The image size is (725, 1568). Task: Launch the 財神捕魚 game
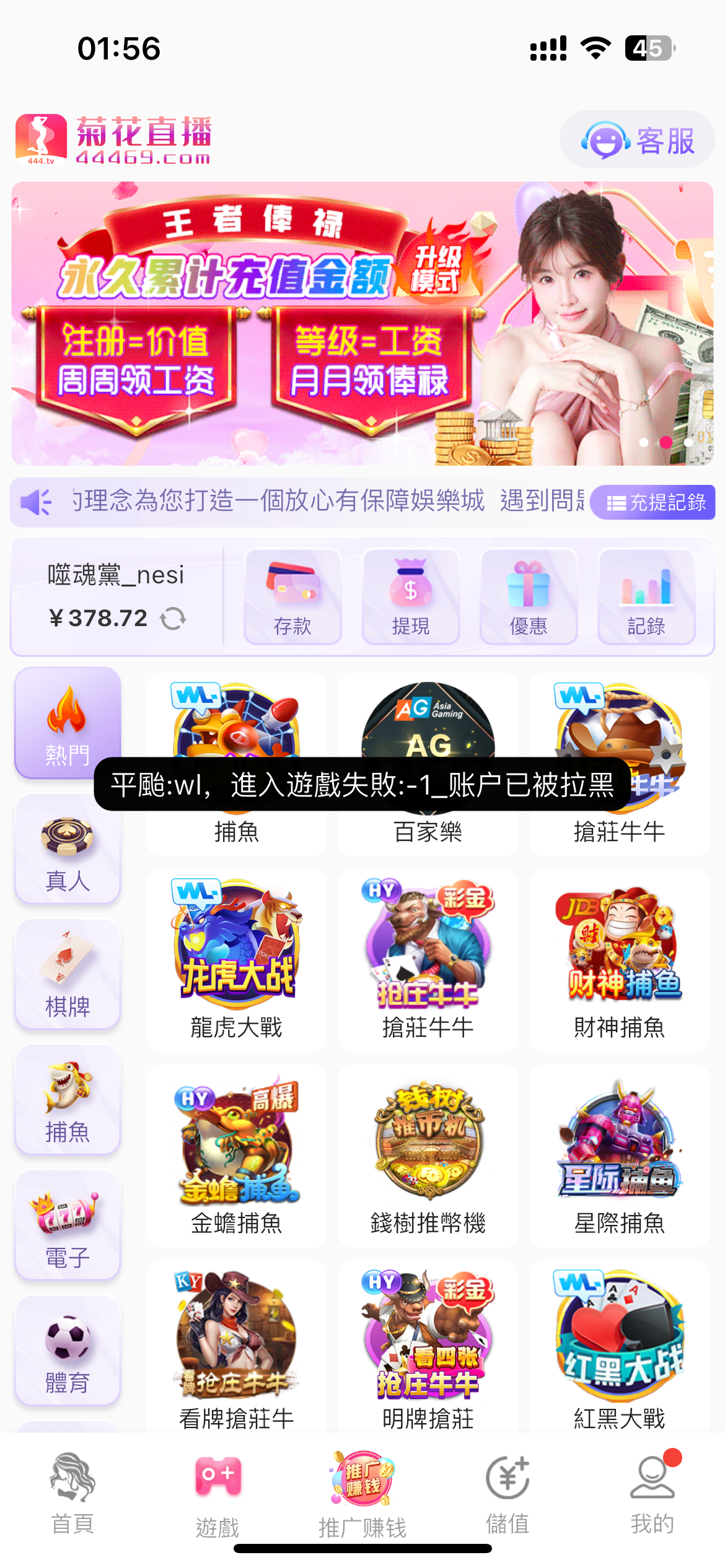pos(619,959)
